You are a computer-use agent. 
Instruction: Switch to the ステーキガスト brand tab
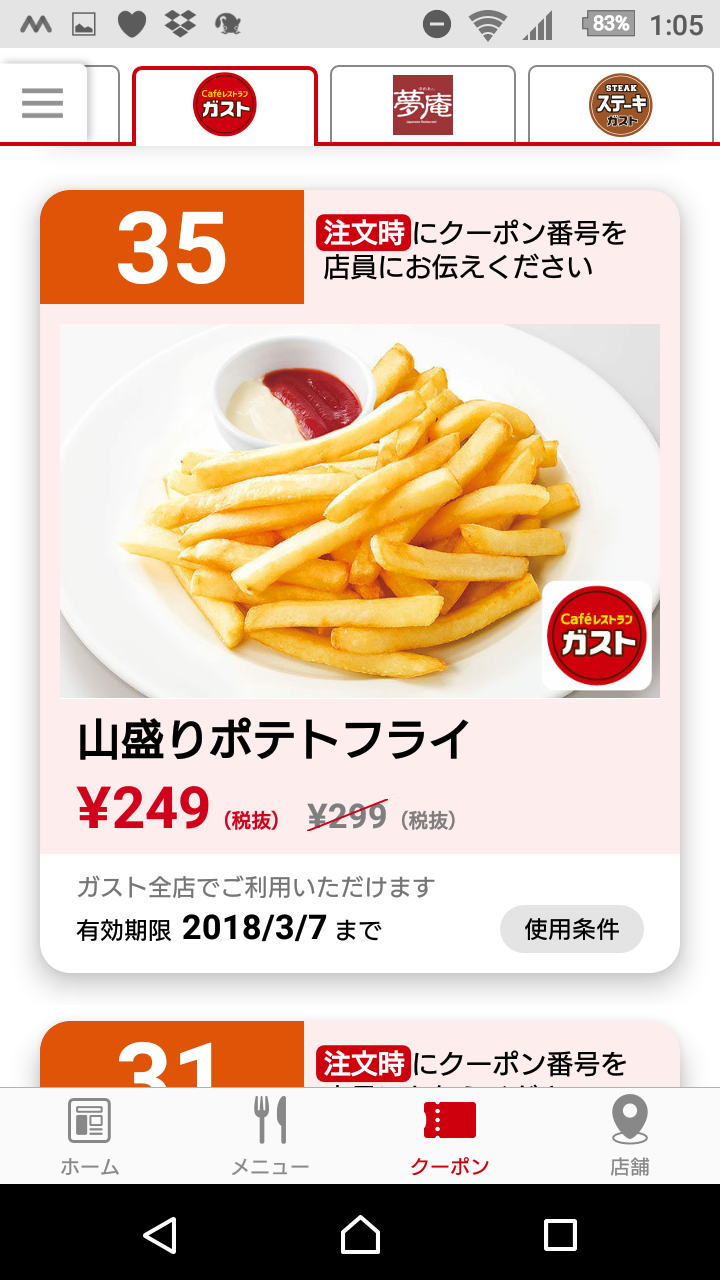pyautogui.click(x=620, y=105)
